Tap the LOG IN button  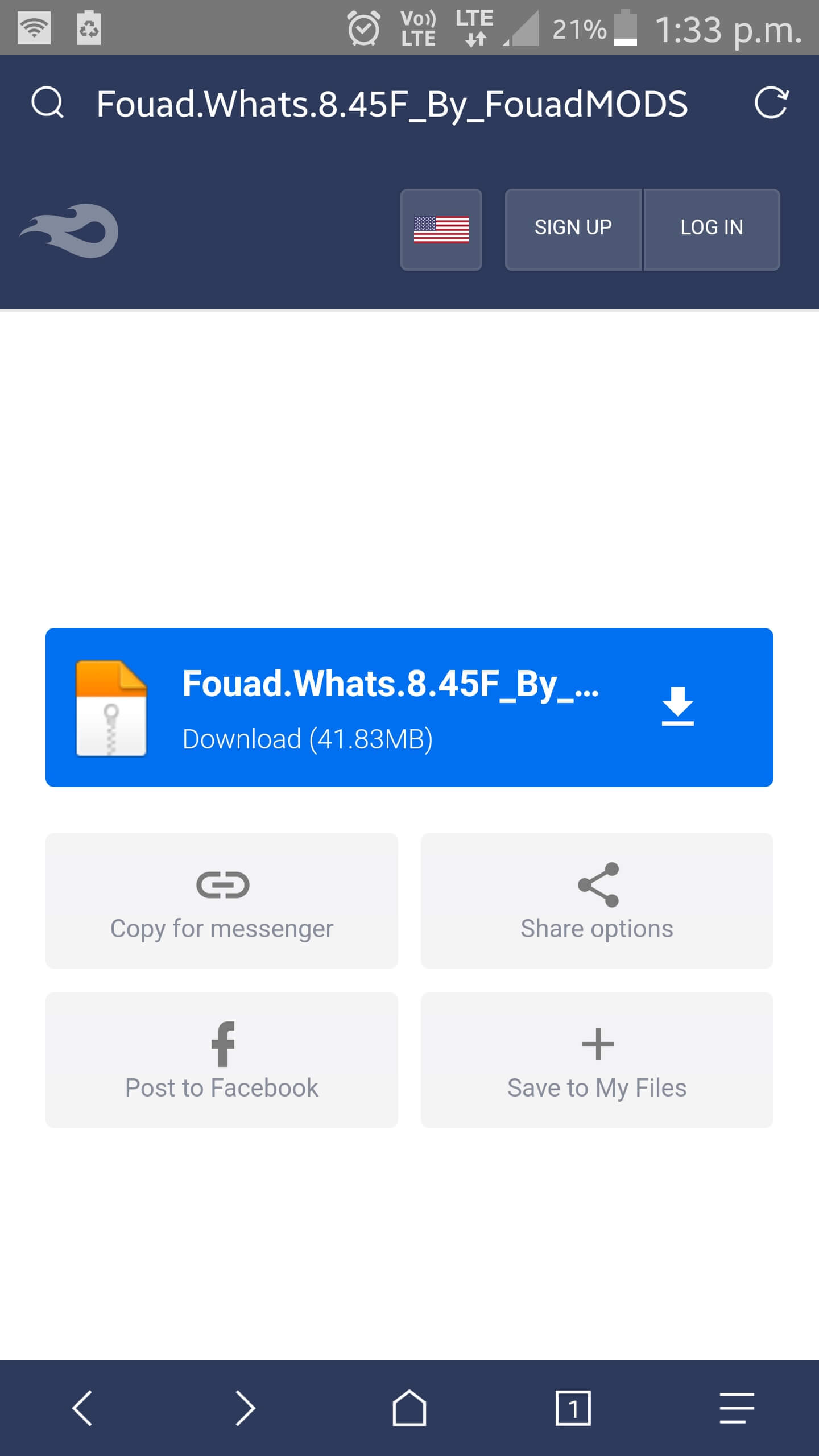712,228
